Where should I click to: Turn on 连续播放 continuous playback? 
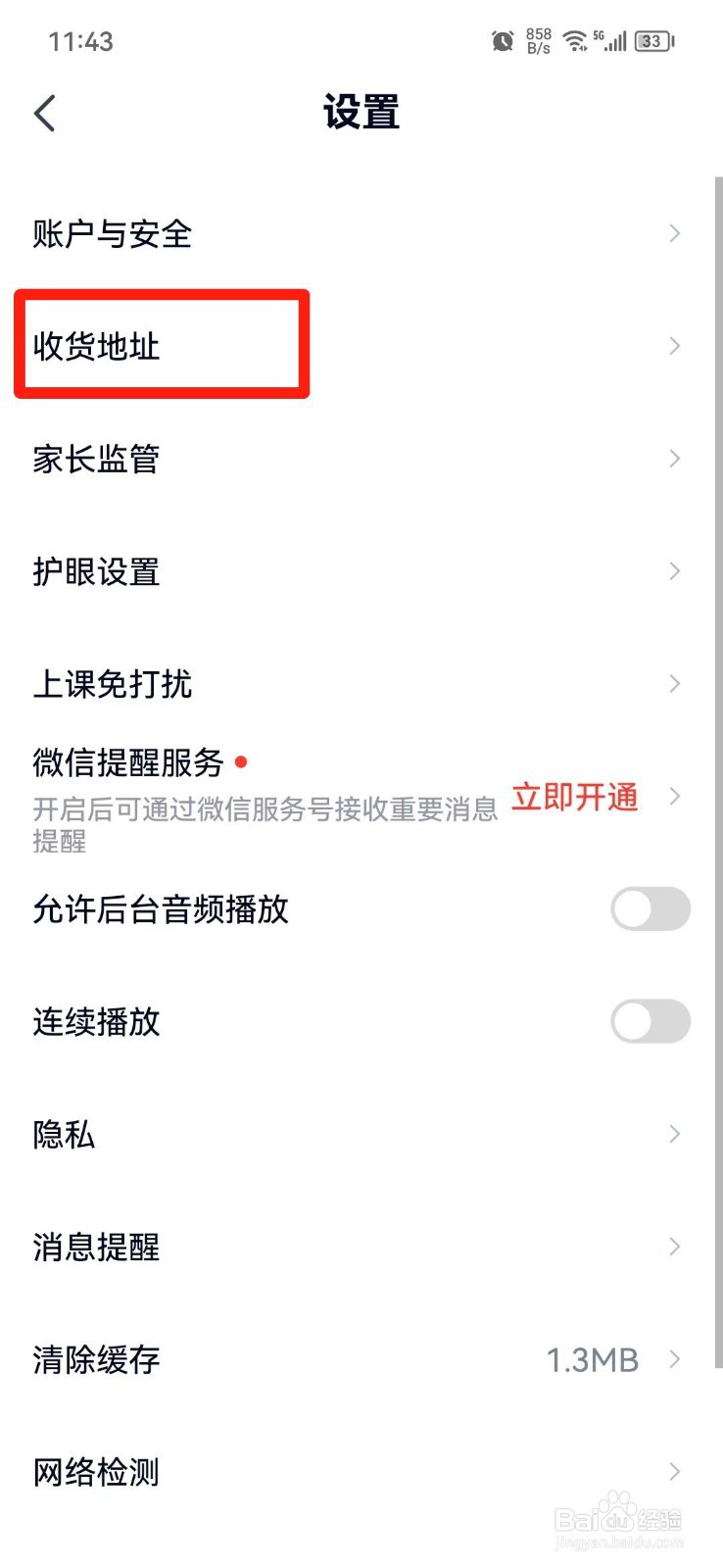point(651,1021)
